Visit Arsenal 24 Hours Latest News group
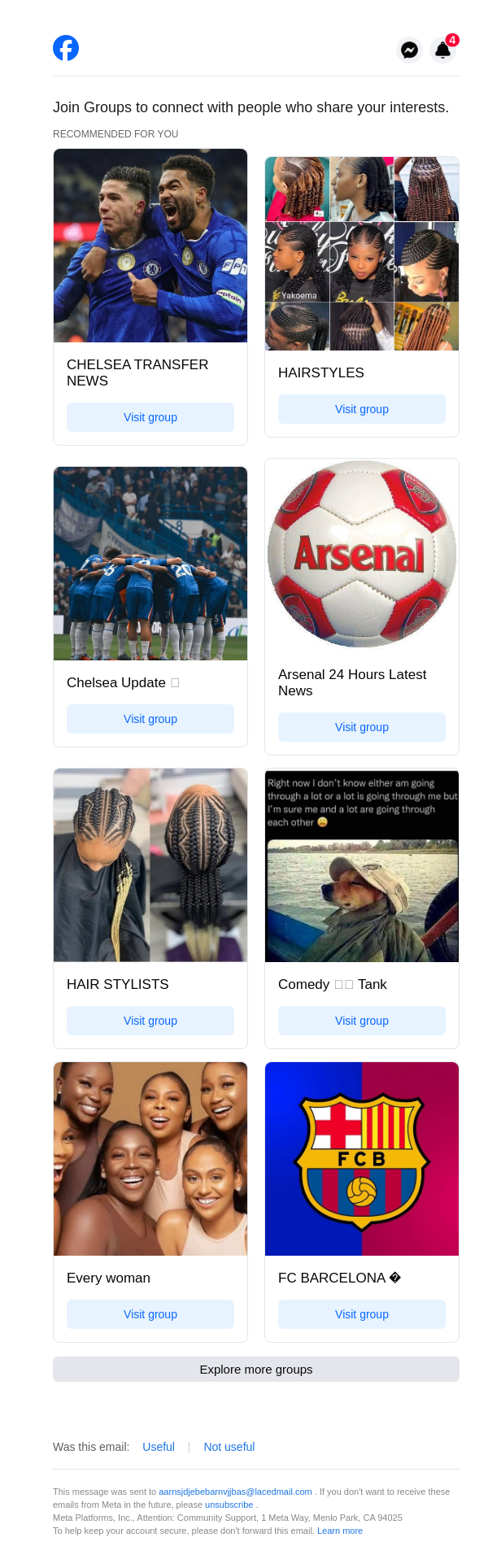Viewport: 488px width, 1568px height. pos(362,727)
